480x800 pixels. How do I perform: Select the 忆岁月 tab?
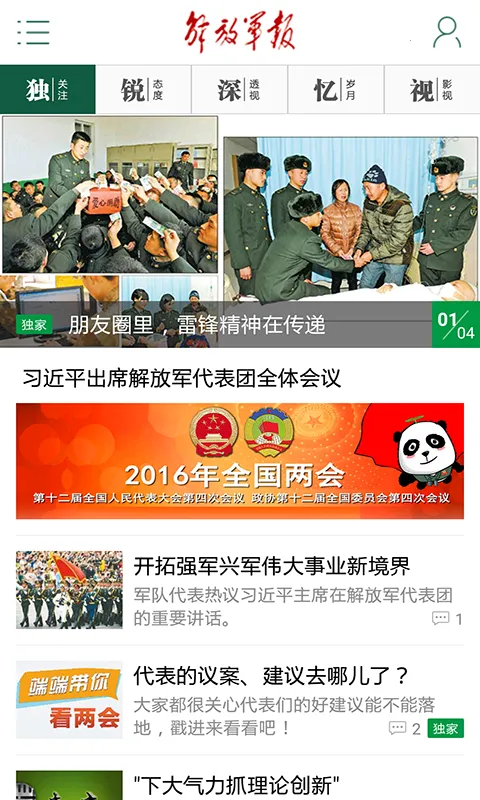(x=336, y=89)
